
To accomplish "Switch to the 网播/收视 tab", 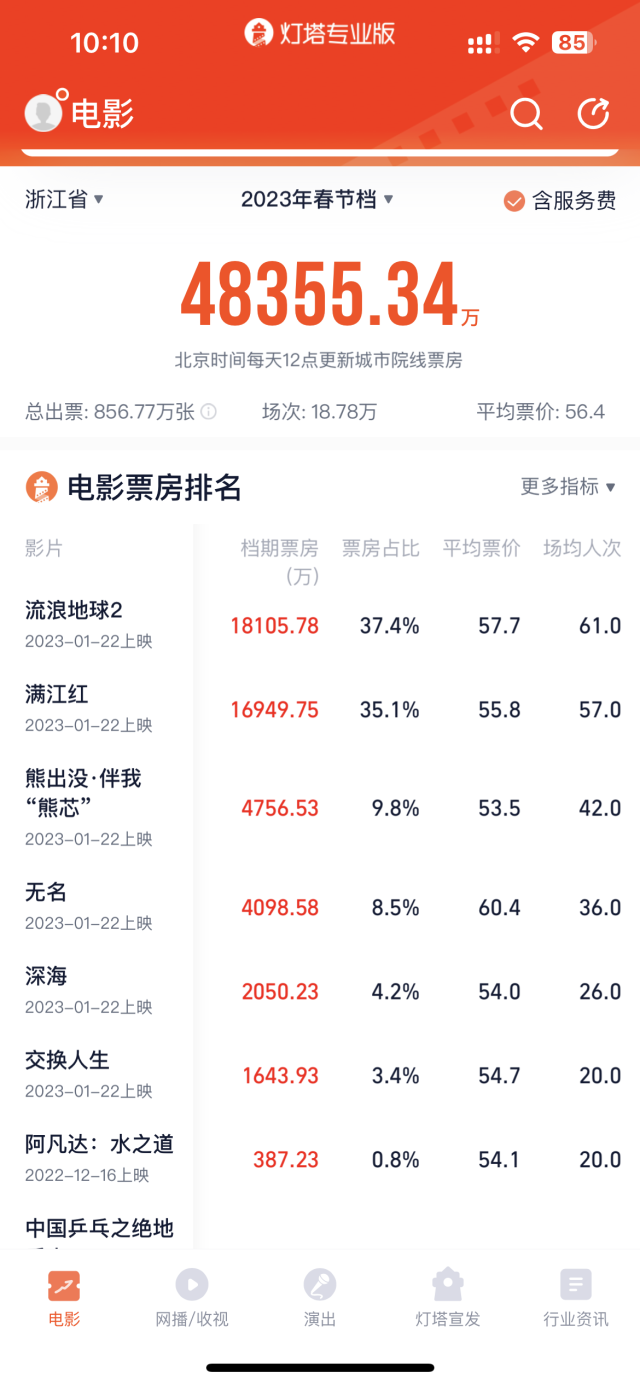I will (x=192, y=1298).
